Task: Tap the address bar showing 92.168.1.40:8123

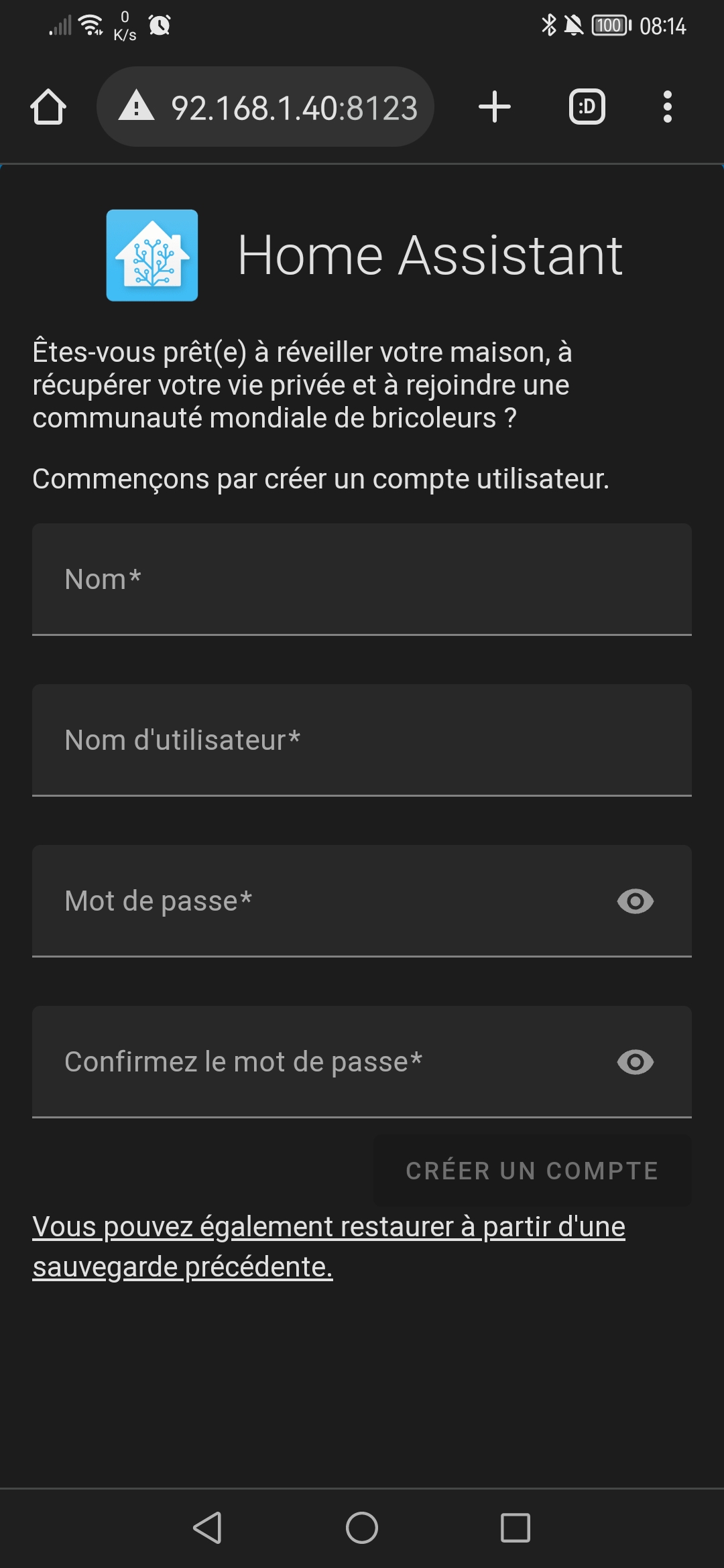Action: (x=265, y=107)
